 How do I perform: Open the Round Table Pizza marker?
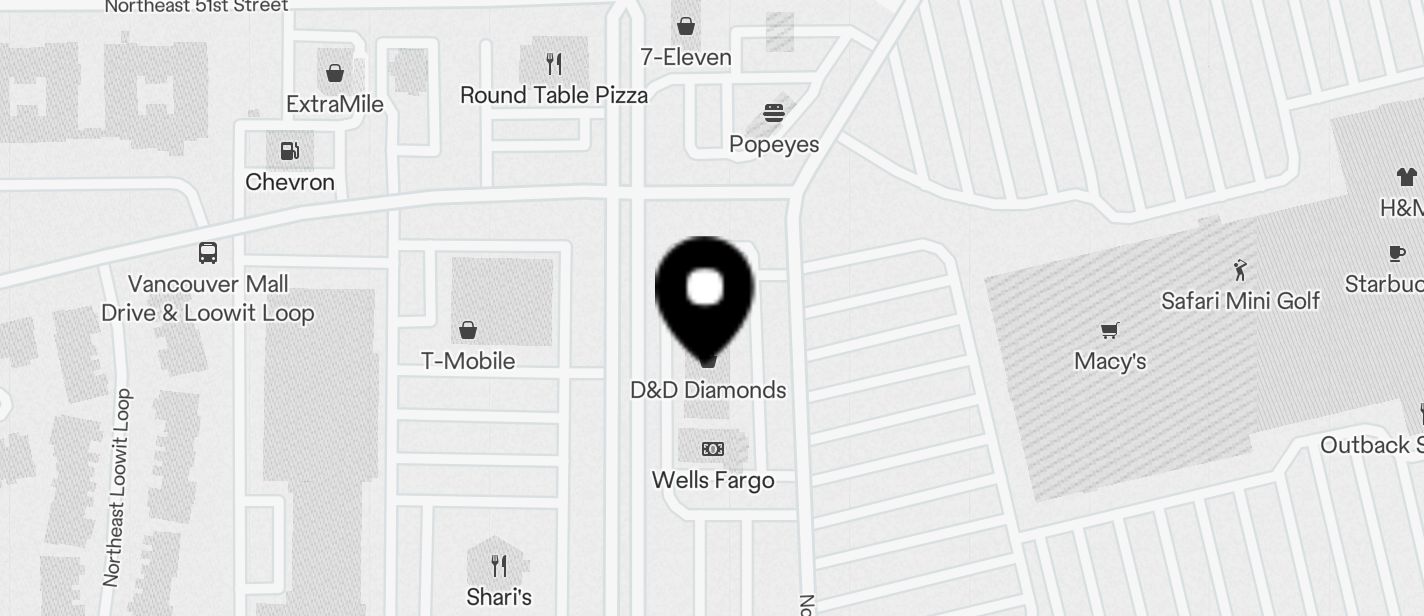(553, 65)
